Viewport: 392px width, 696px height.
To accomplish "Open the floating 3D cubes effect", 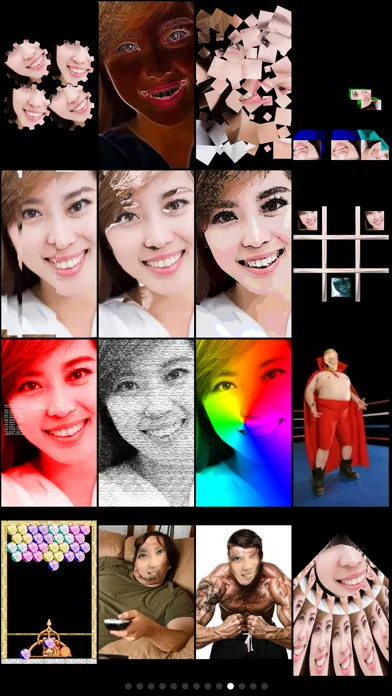I will tap(341, 84).
